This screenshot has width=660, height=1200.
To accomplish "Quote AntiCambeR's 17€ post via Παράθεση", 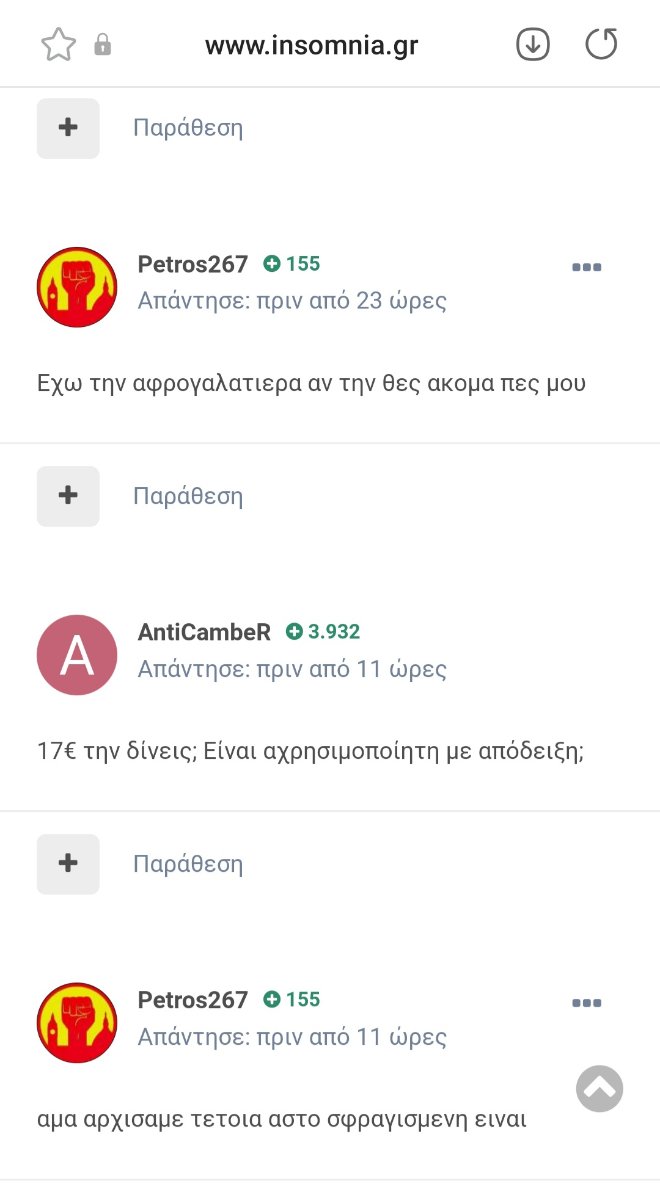I will [188, 864].
